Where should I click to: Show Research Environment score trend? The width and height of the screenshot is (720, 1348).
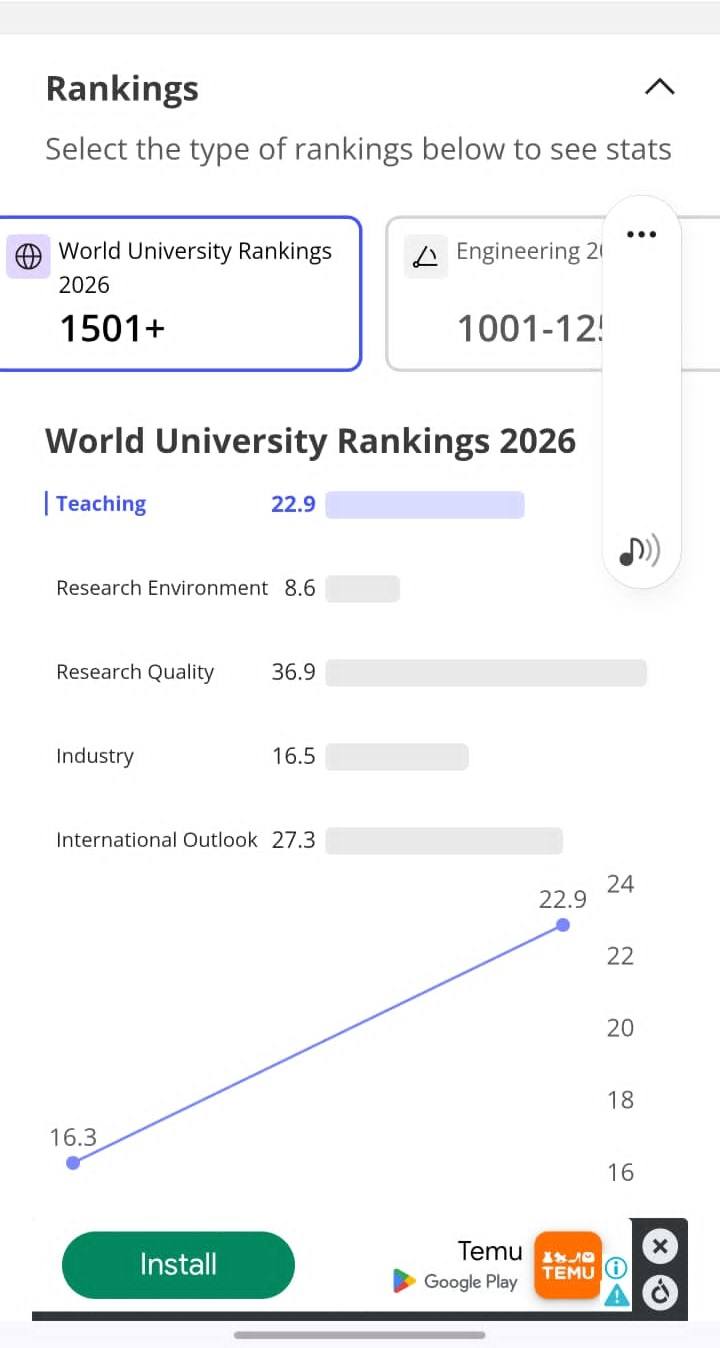coord(162,588)
